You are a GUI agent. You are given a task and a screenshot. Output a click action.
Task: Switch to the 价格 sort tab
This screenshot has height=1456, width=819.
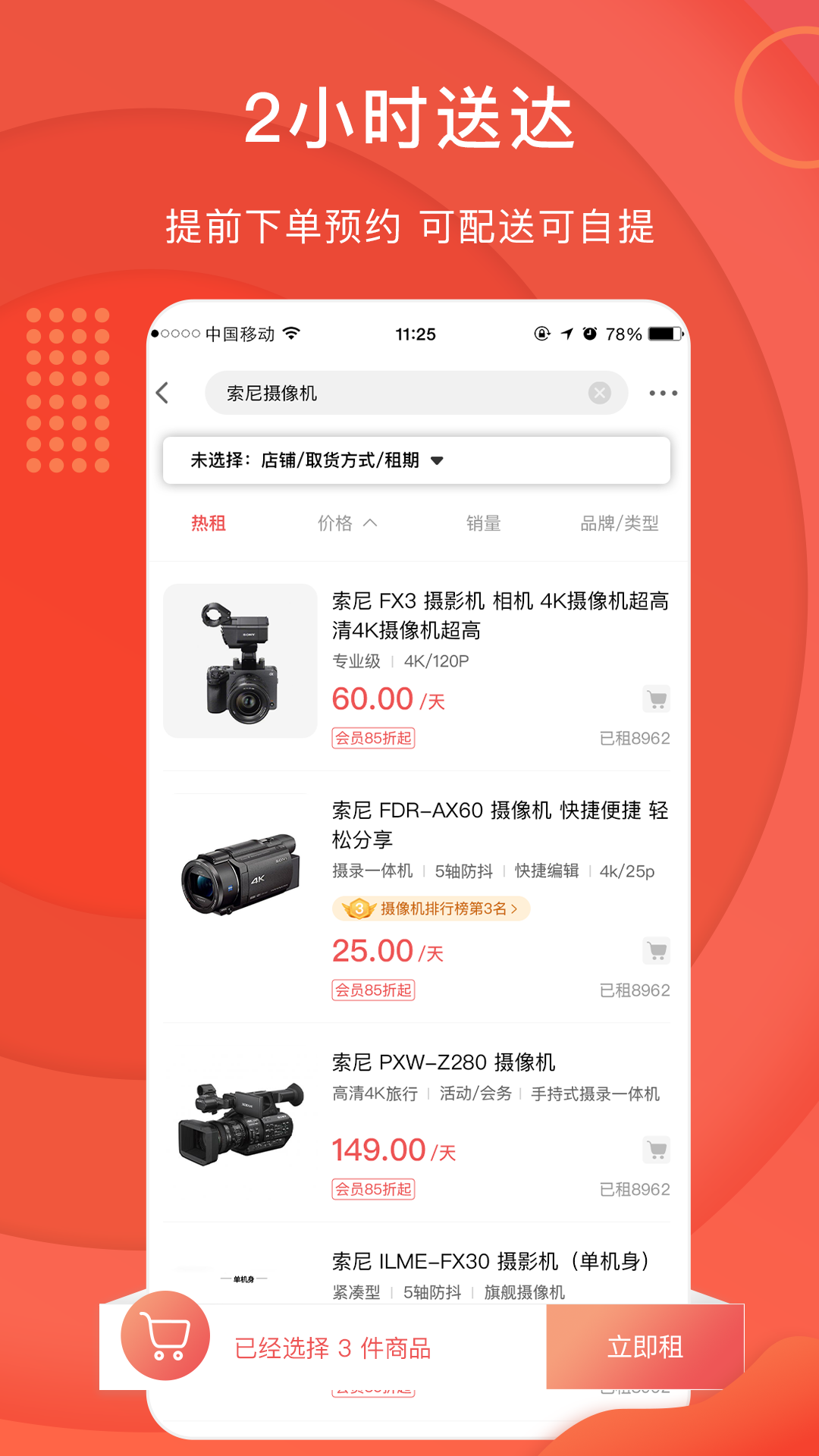coord(336,522)
